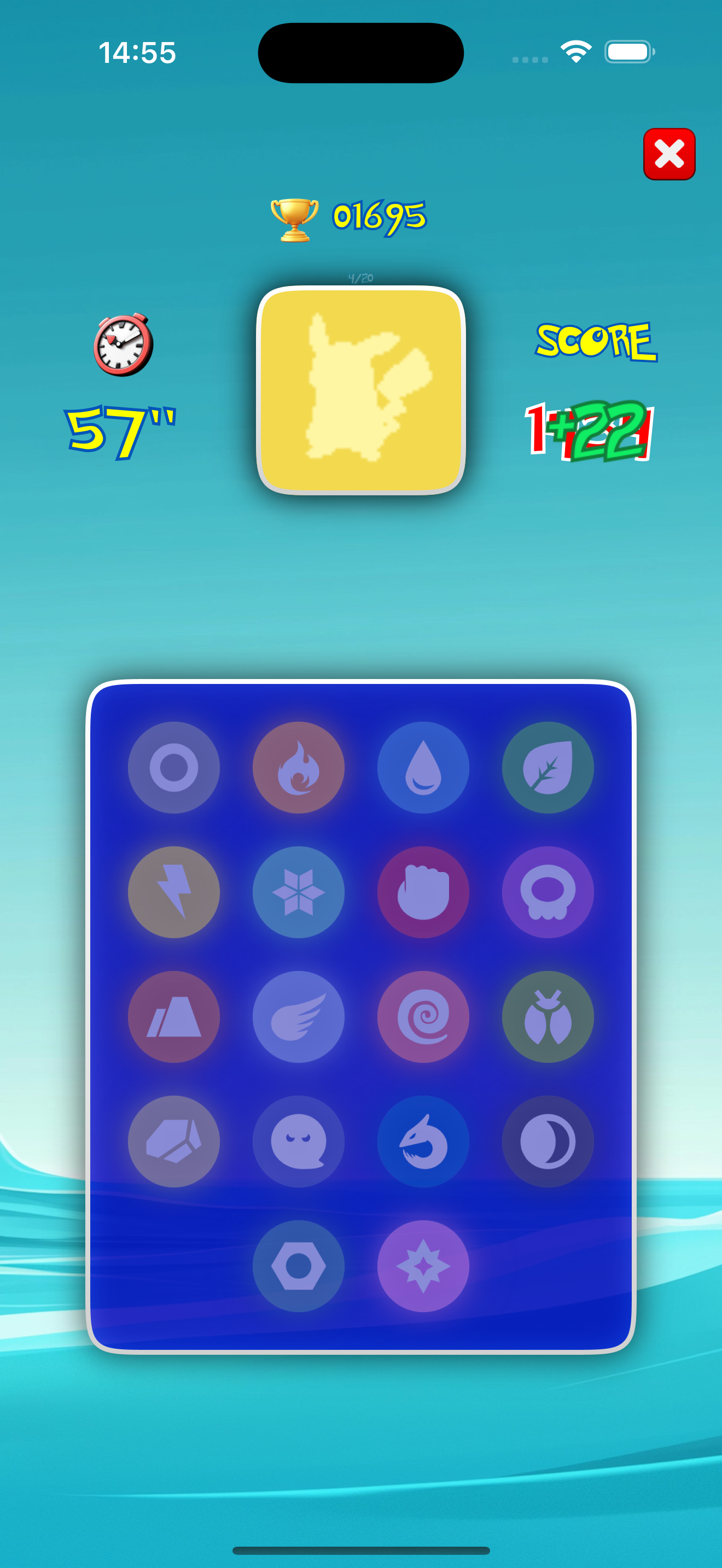This screenshot has height=1568, width=722.
Task: Select the Flying type wing icon
Action: [298, 1016]
